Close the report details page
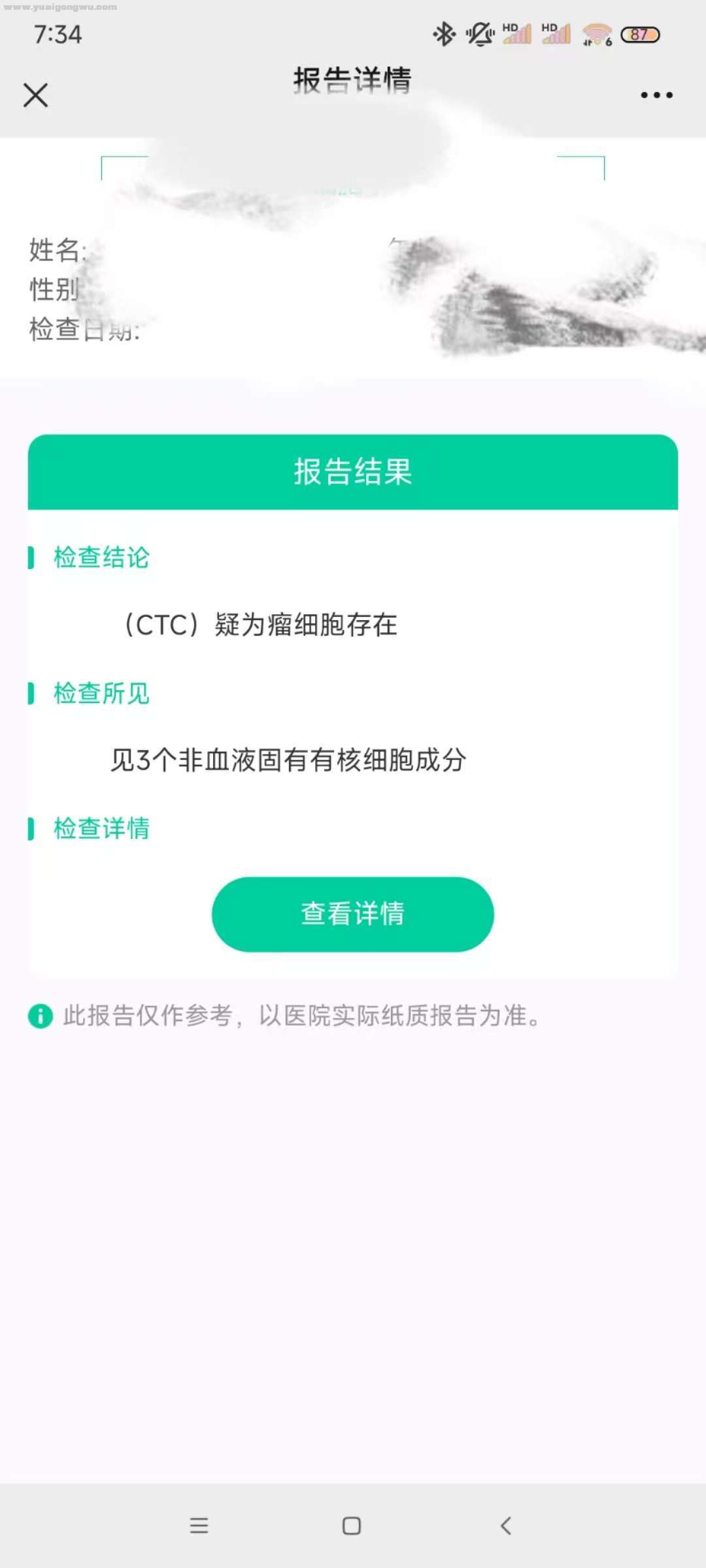Viewport: 706px width, 1568px height. click(x=35, y=95)
